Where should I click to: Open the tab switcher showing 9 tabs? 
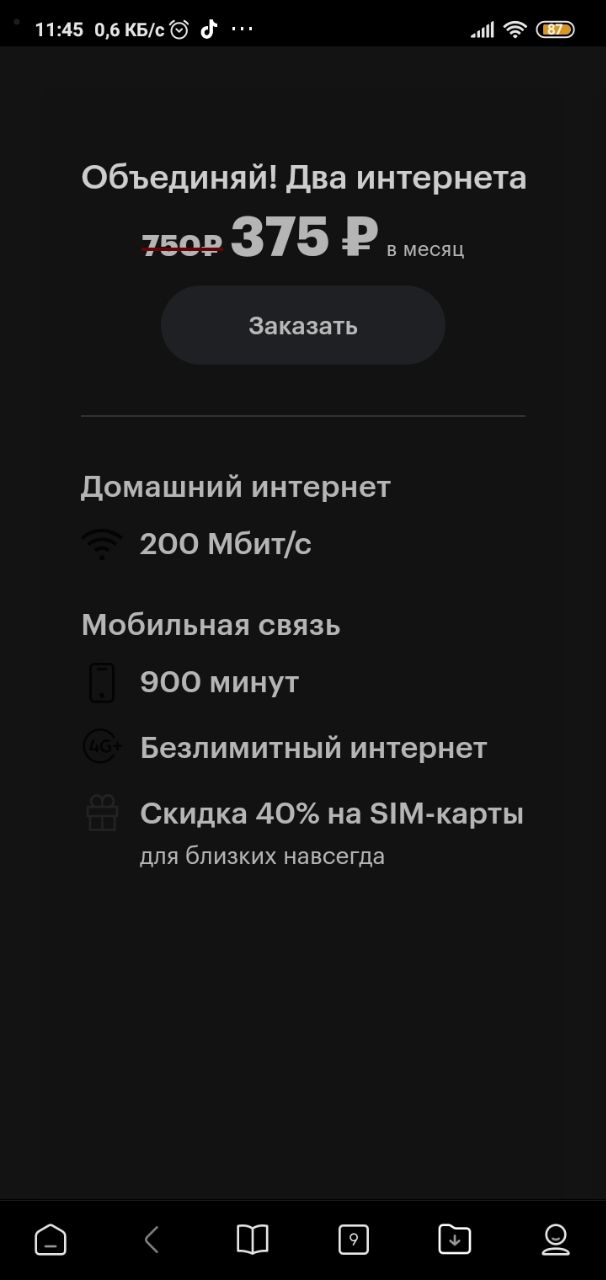(x=353, y=1240)
